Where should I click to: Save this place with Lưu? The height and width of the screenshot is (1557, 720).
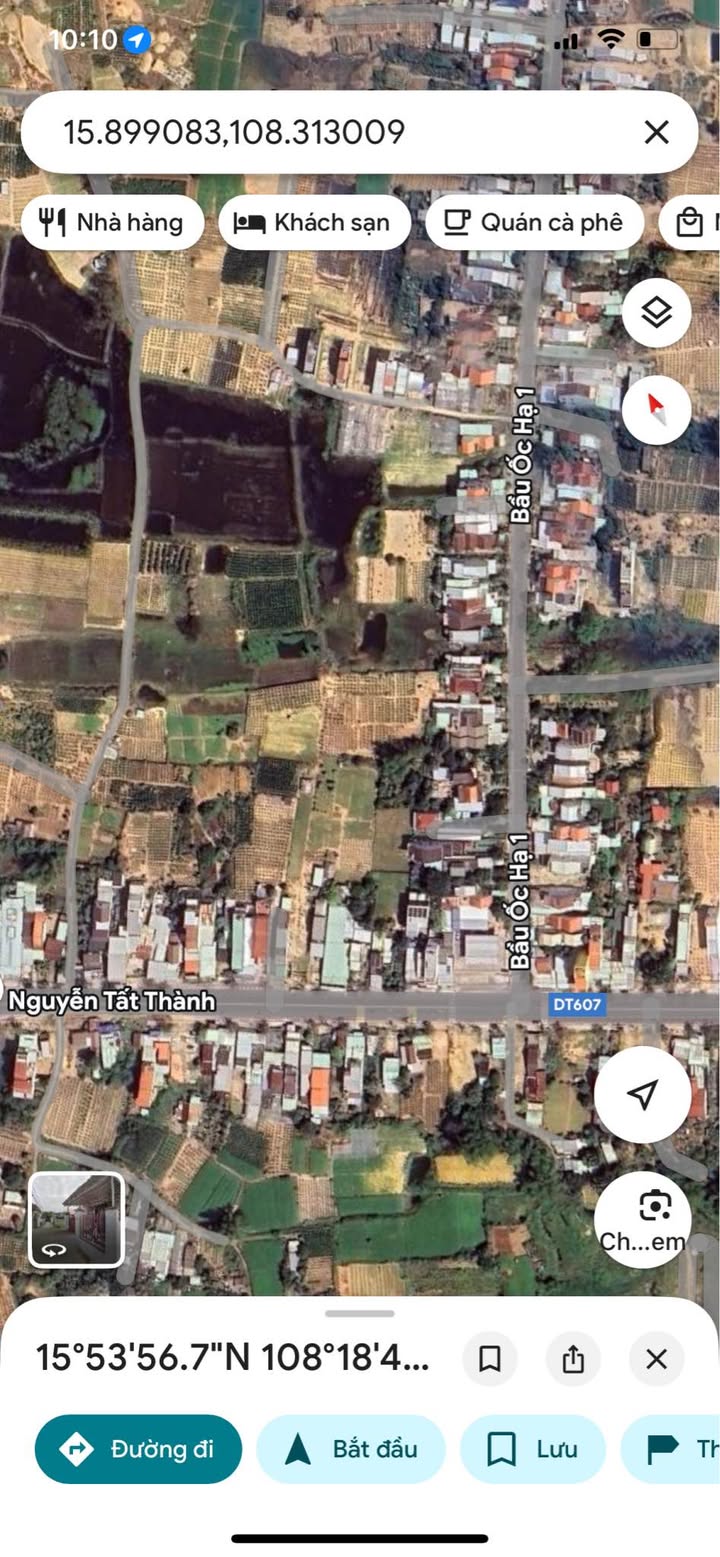(532, 1449)
